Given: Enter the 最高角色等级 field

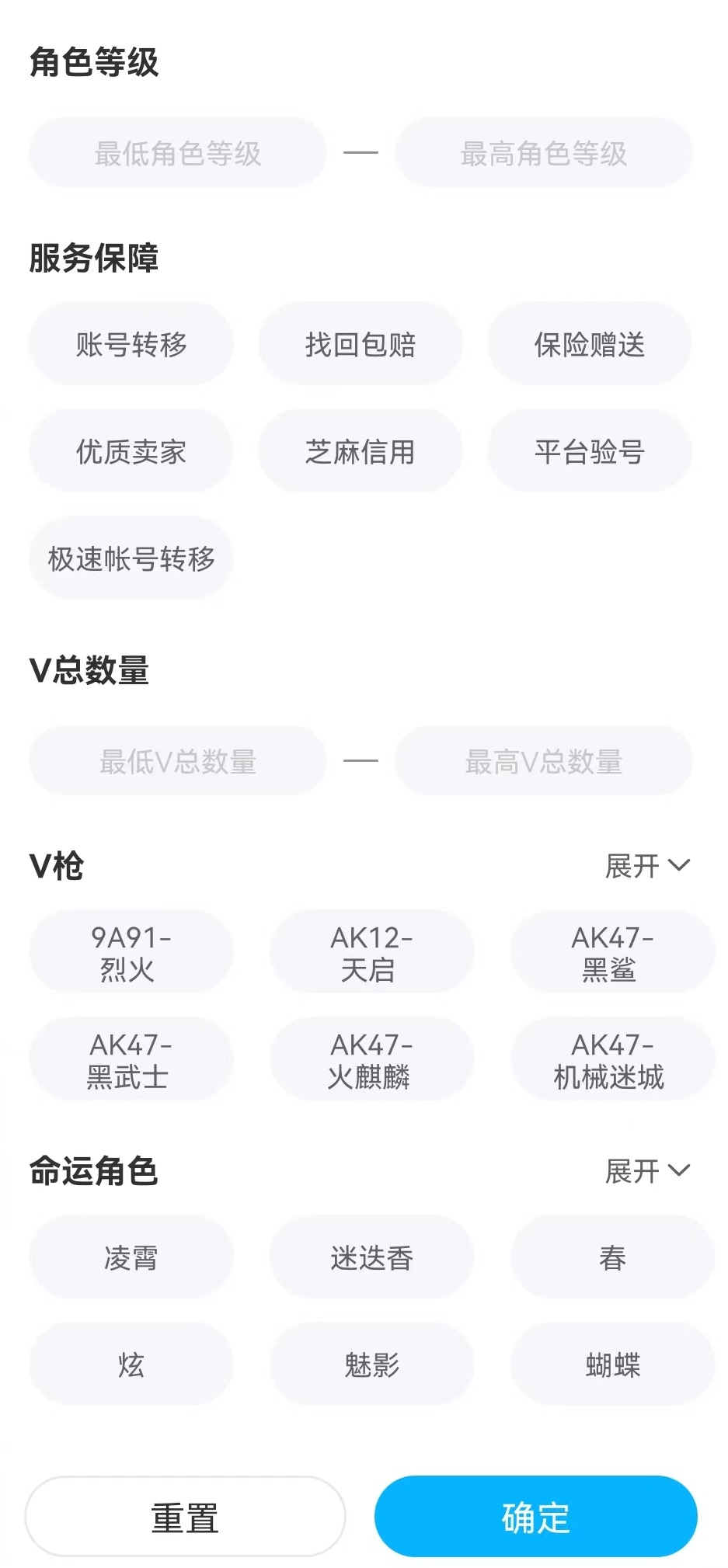Looking at the screenshot, I should point(543,153).
